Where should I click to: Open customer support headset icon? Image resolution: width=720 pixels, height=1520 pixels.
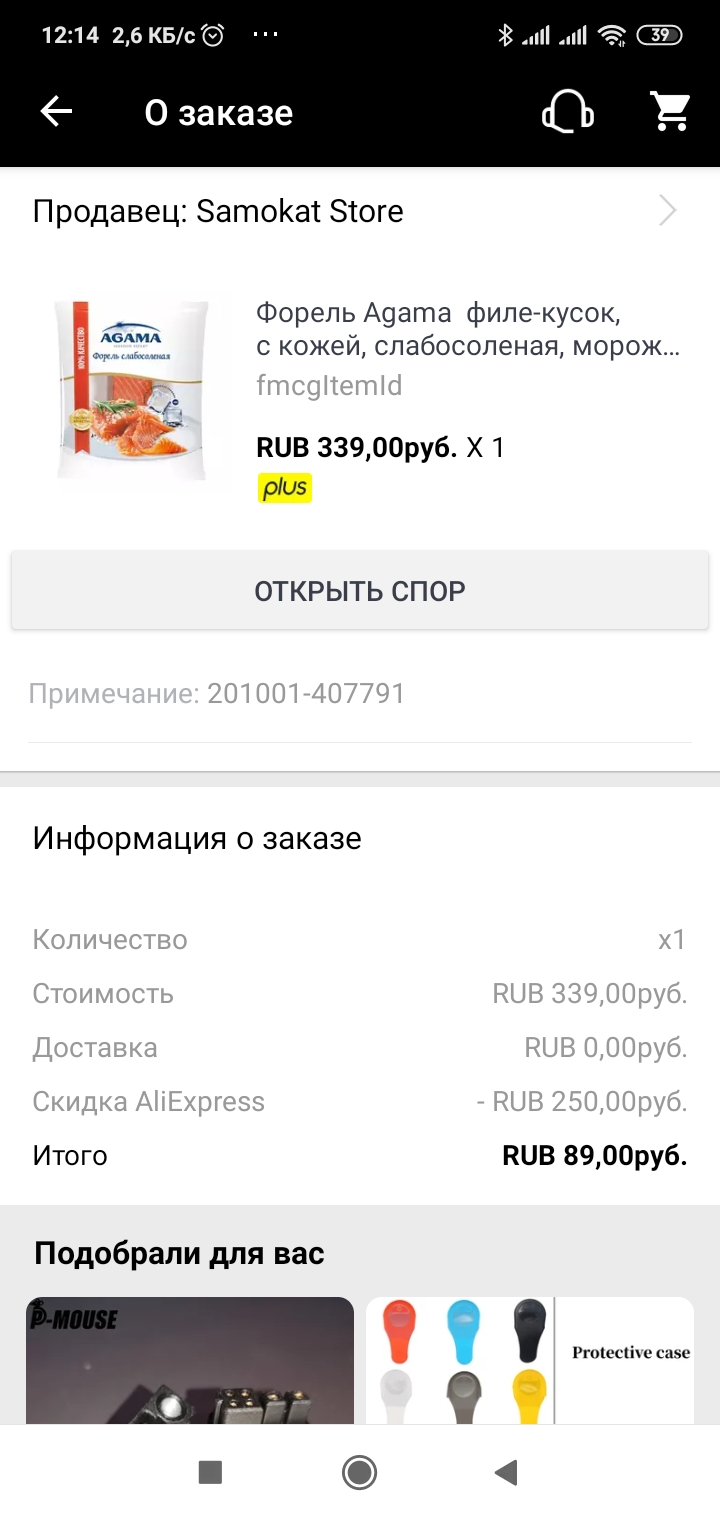pos(567,112)
